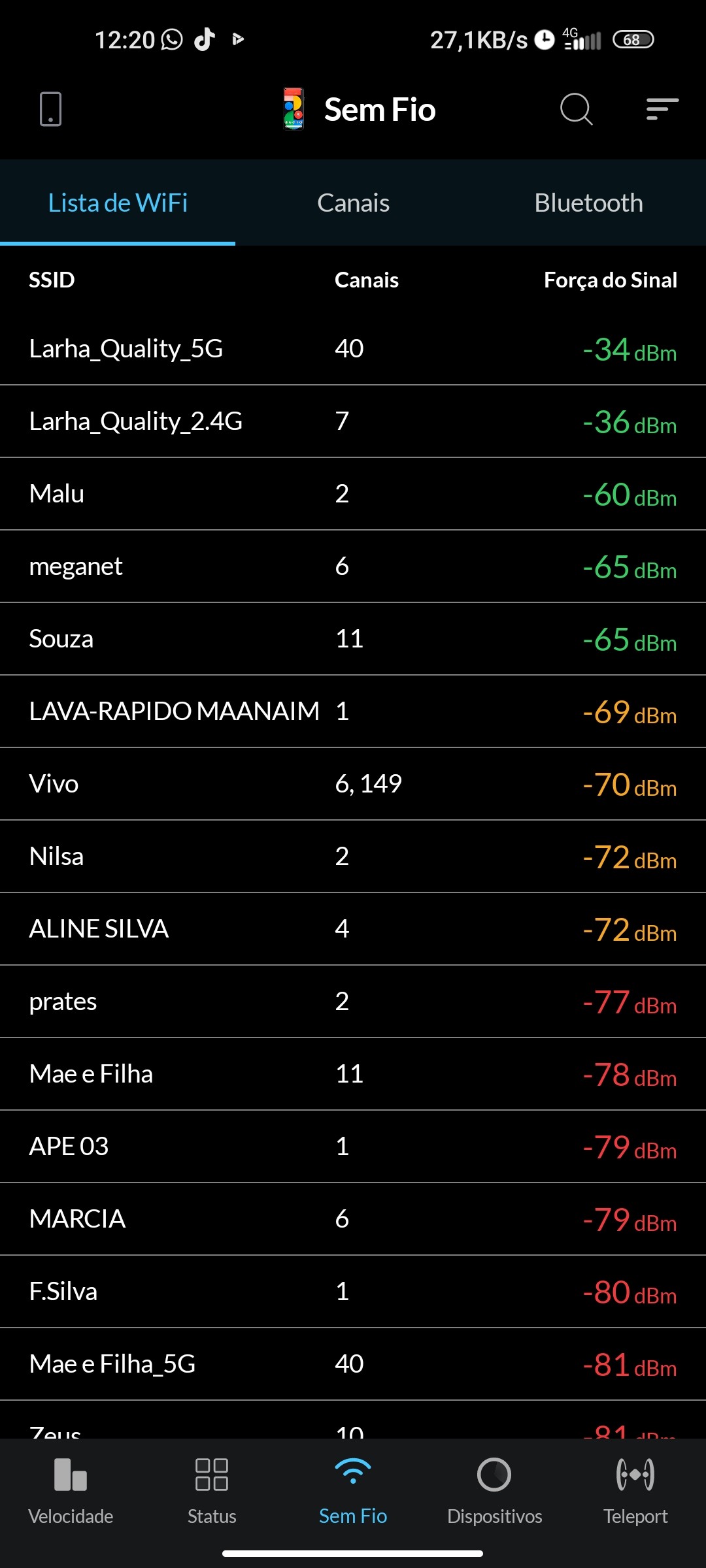This screenshot has height=1568, width=706.
Task: Open the device selector phone icon
Action: 50,109
